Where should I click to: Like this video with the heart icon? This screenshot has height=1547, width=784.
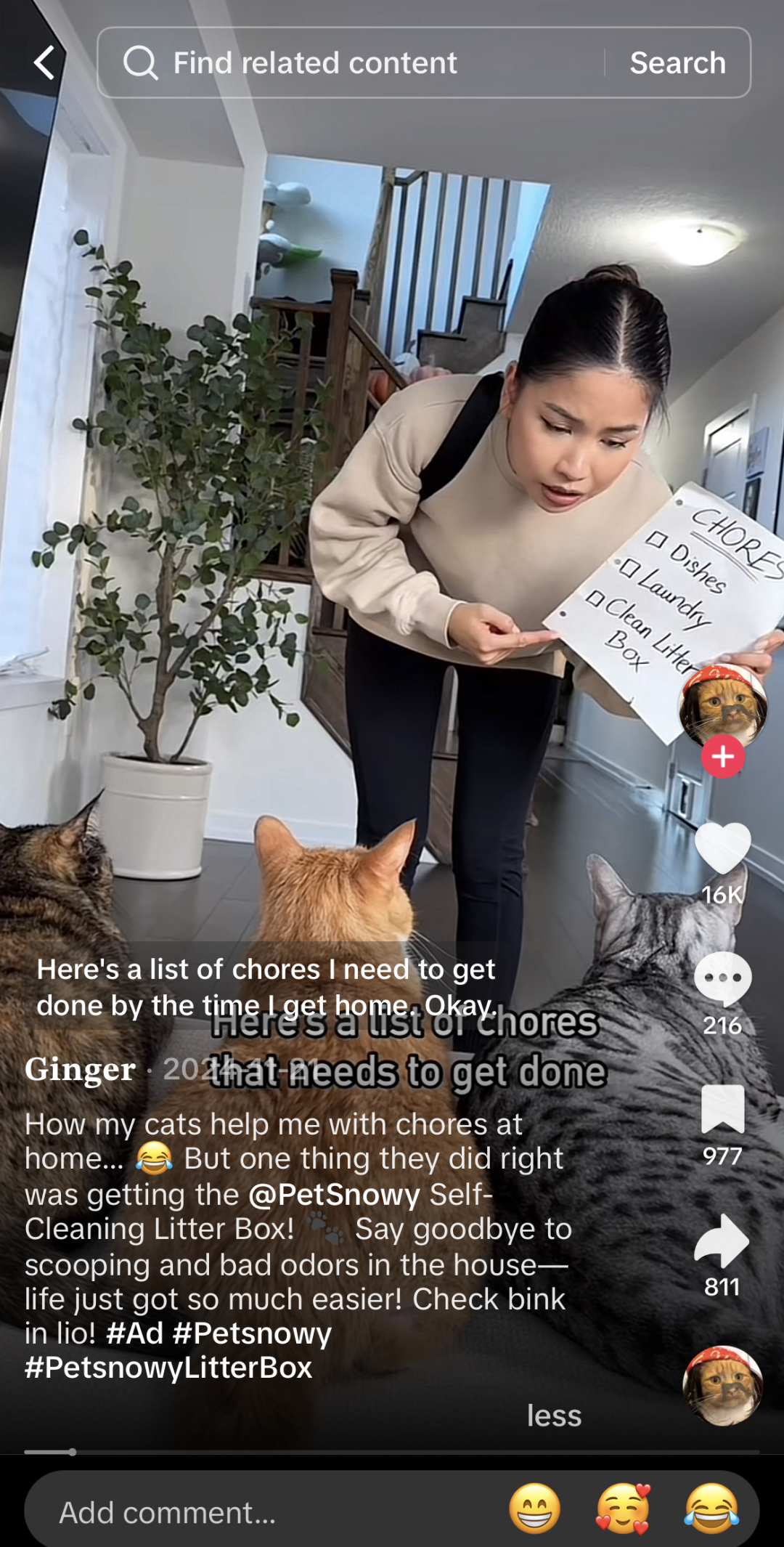[722, 848]
